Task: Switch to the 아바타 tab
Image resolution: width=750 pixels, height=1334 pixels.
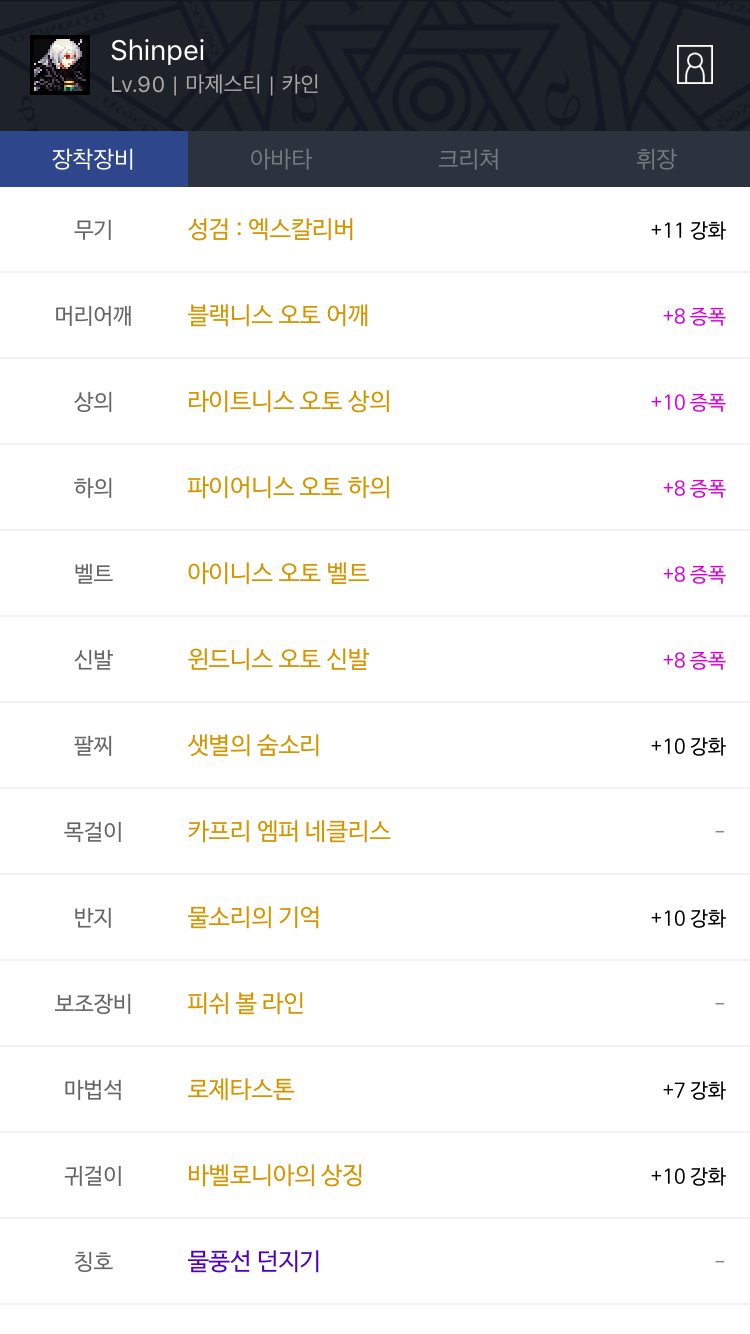Action: click(x=281, y=159)
